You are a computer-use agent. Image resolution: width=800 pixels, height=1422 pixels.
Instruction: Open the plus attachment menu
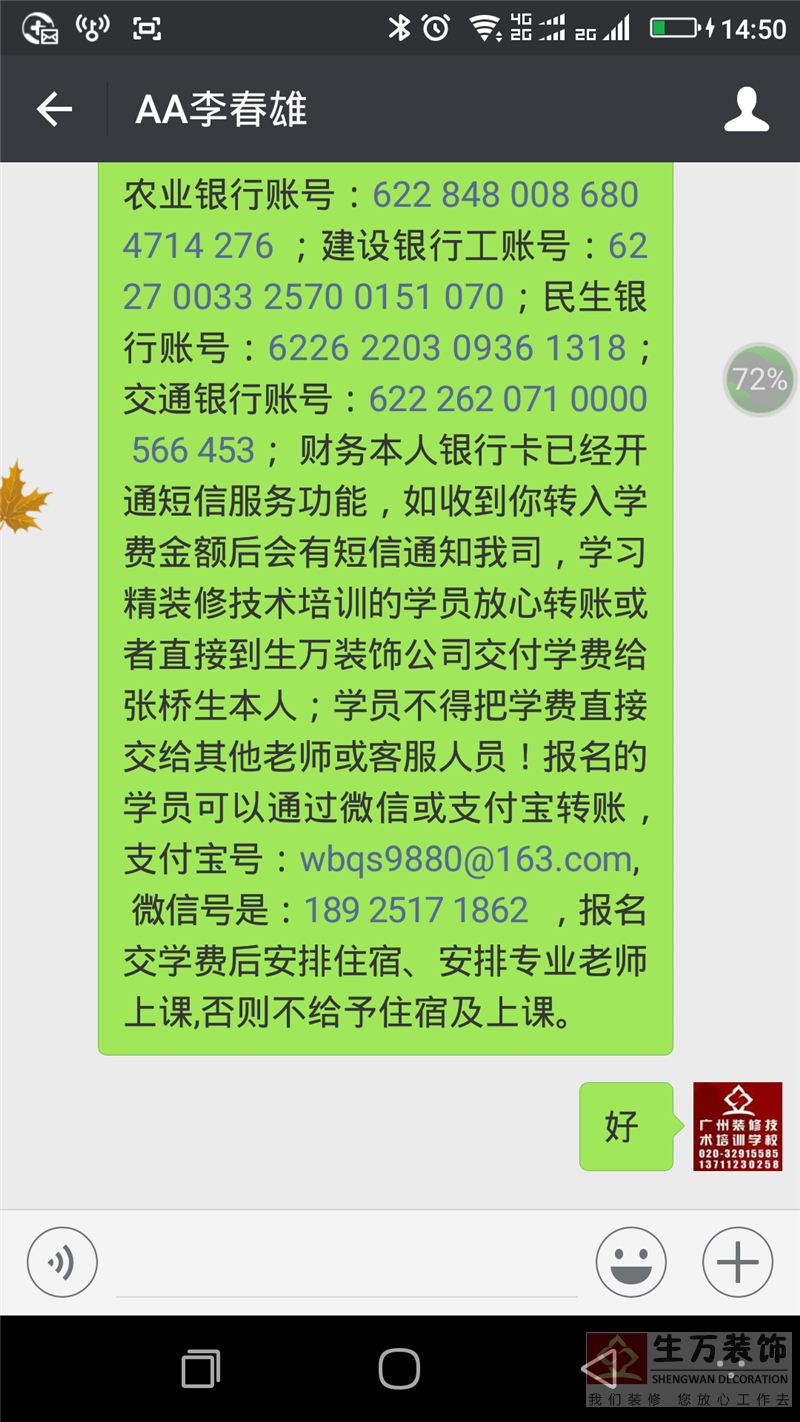pyautogui.click(x=738, y=1263)
